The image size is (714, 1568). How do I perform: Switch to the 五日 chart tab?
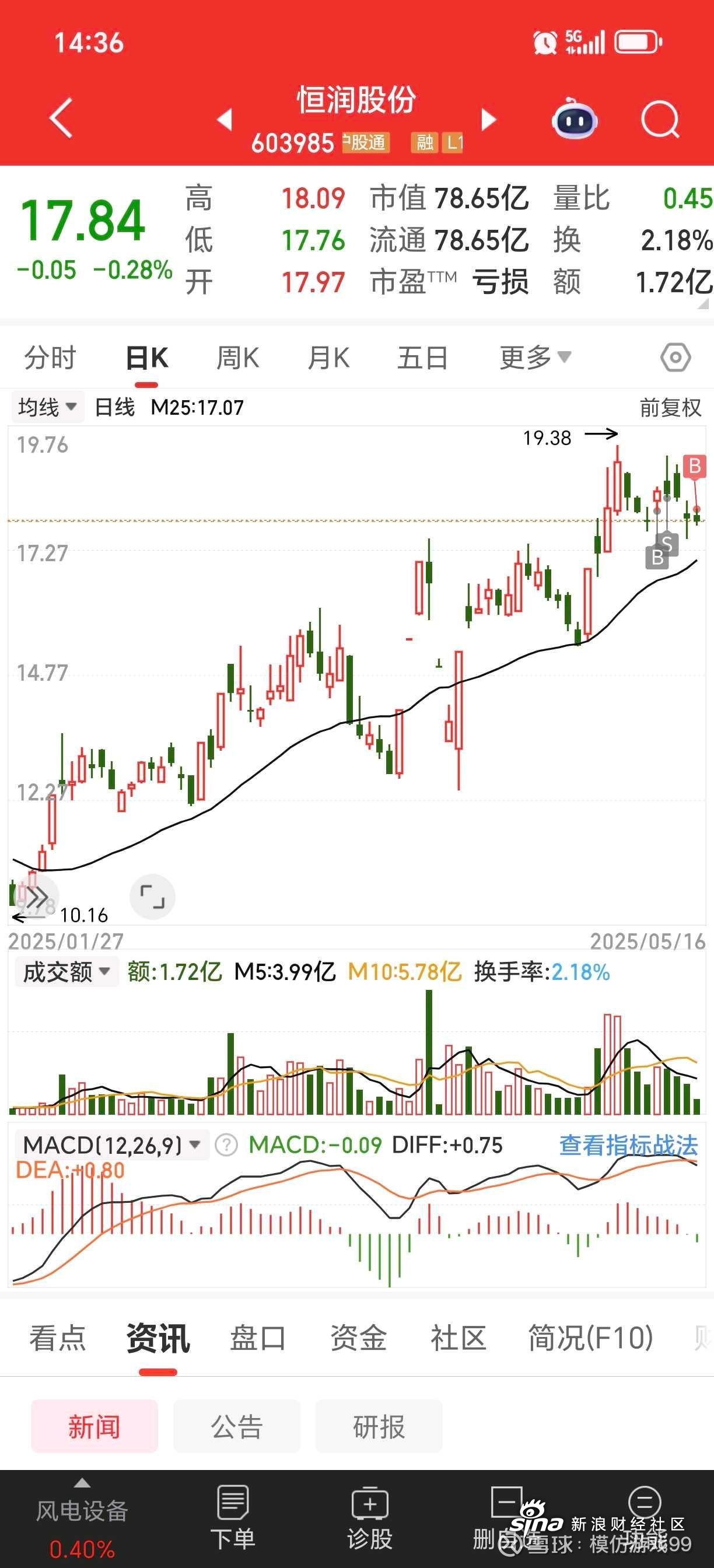tap(422, 358)
